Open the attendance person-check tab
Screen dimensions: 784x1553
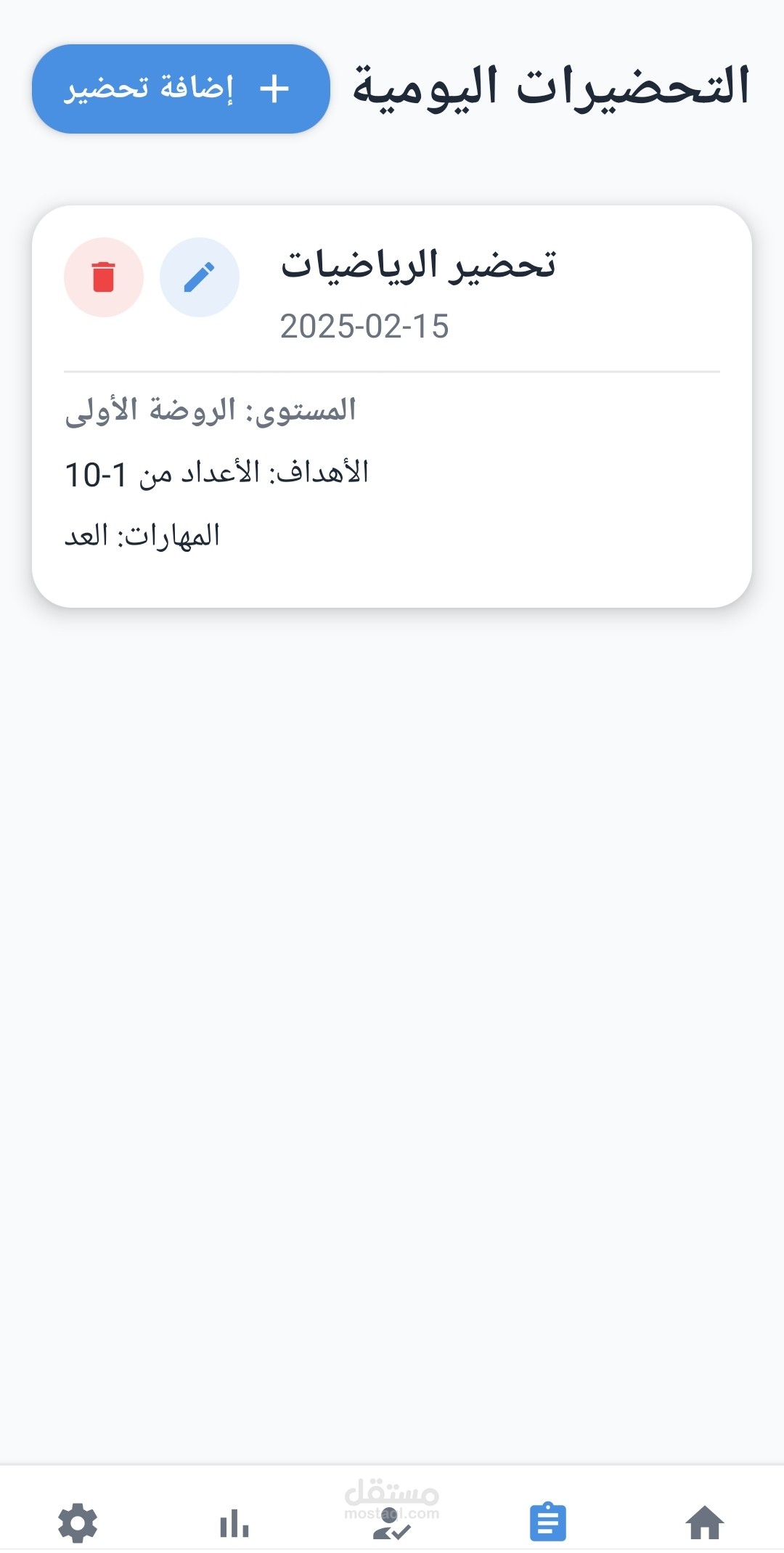[x=391, y=1523]
